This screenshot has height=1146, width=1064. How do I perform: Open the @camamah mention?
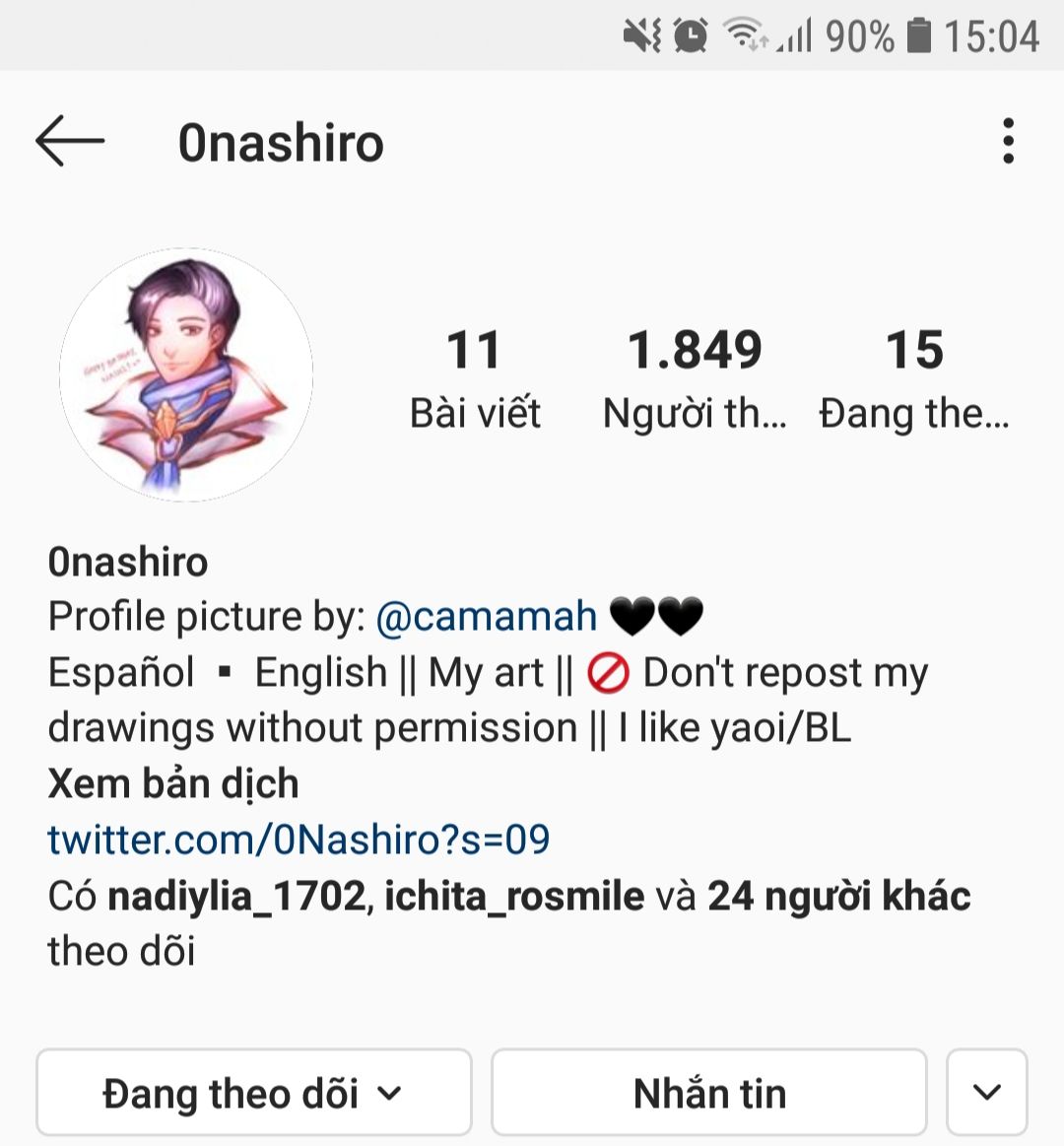[486, 616]
